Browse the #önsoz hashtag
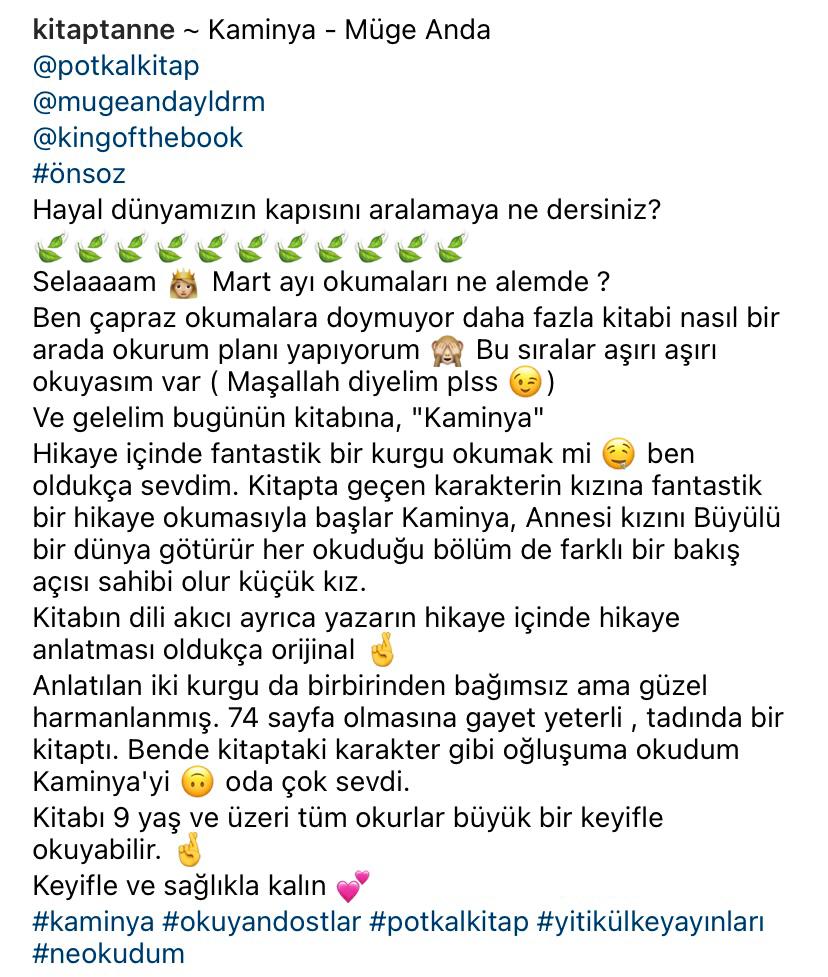828x977 pixels. pos(79,173)
